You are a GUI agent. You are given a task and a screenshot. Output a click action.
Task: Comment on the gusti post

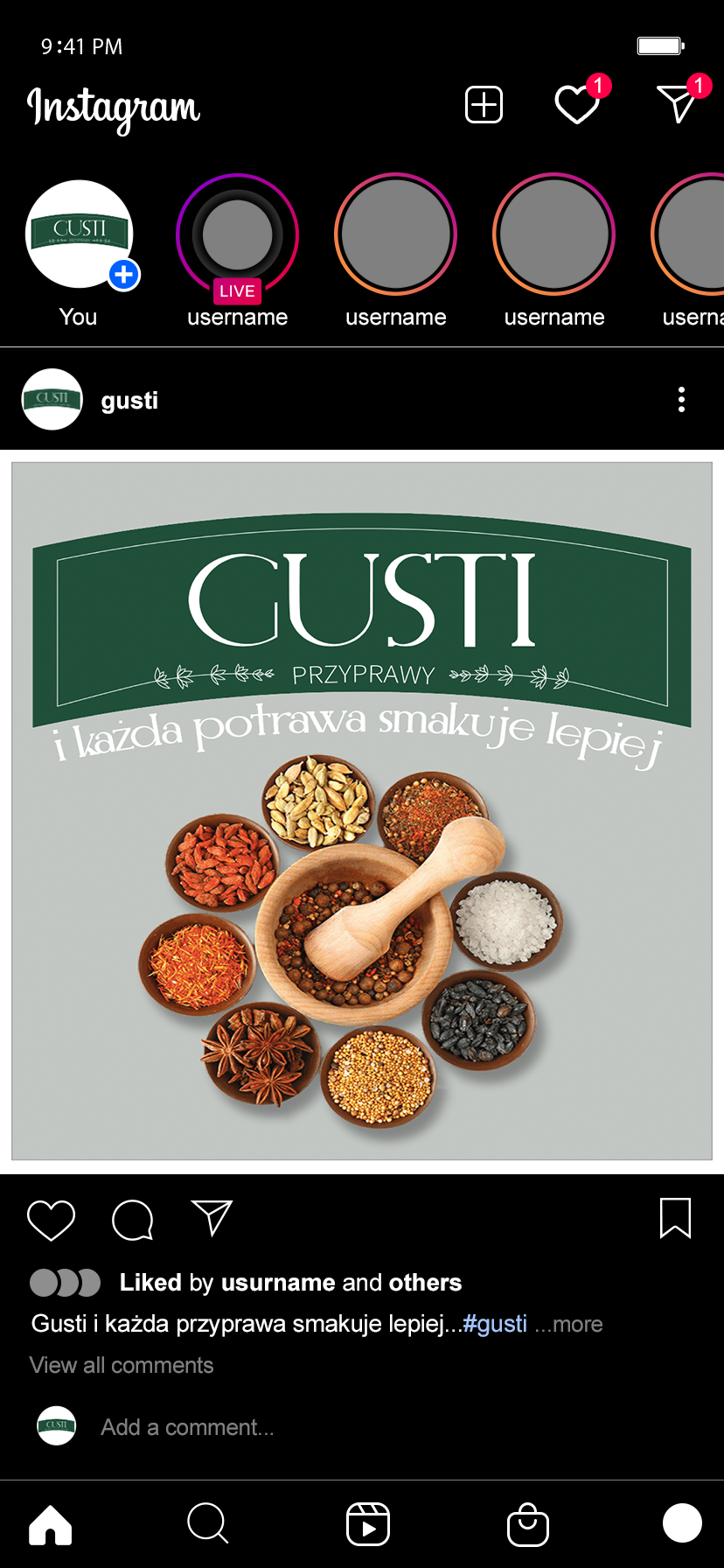133,1219
